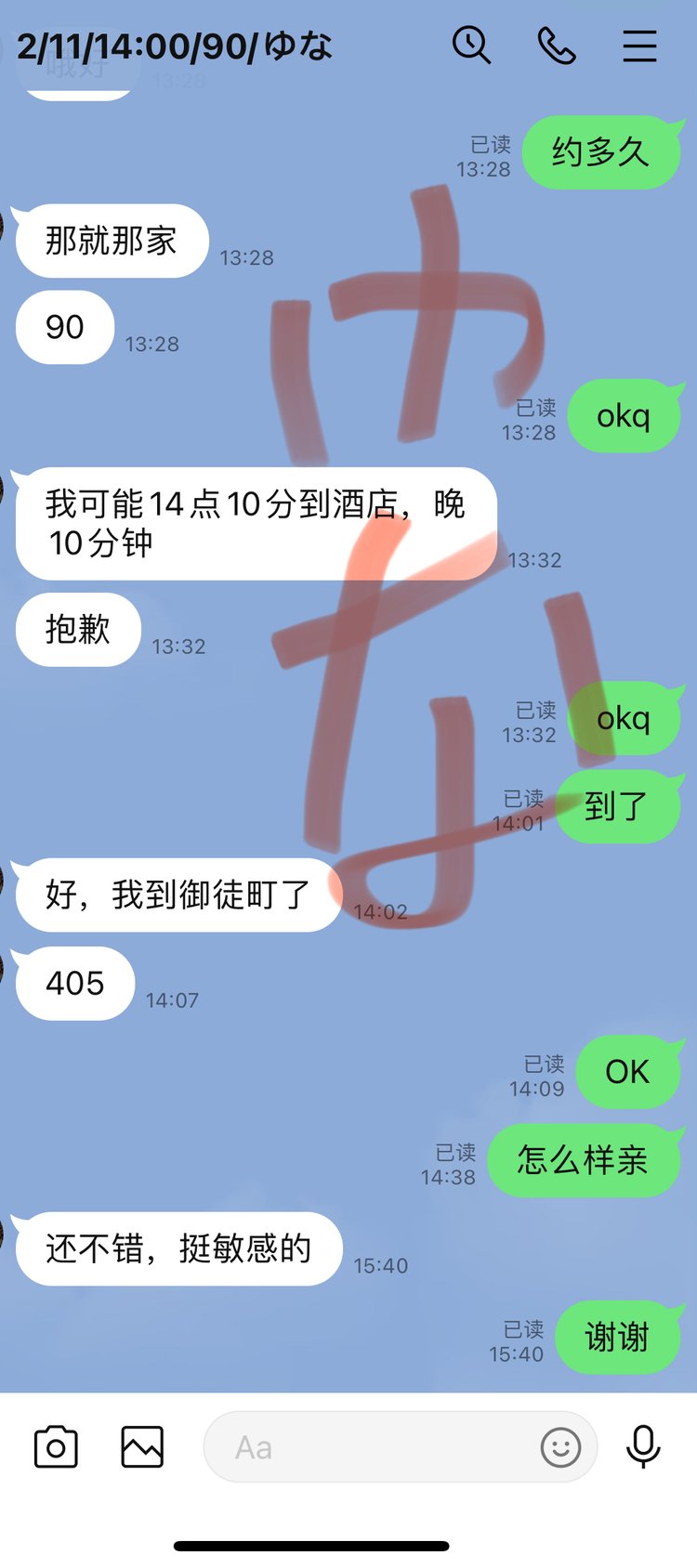This screenshot has width=697, height=1568.
Task: Open the emoji sticker picker
Action: pos(560,1446)
